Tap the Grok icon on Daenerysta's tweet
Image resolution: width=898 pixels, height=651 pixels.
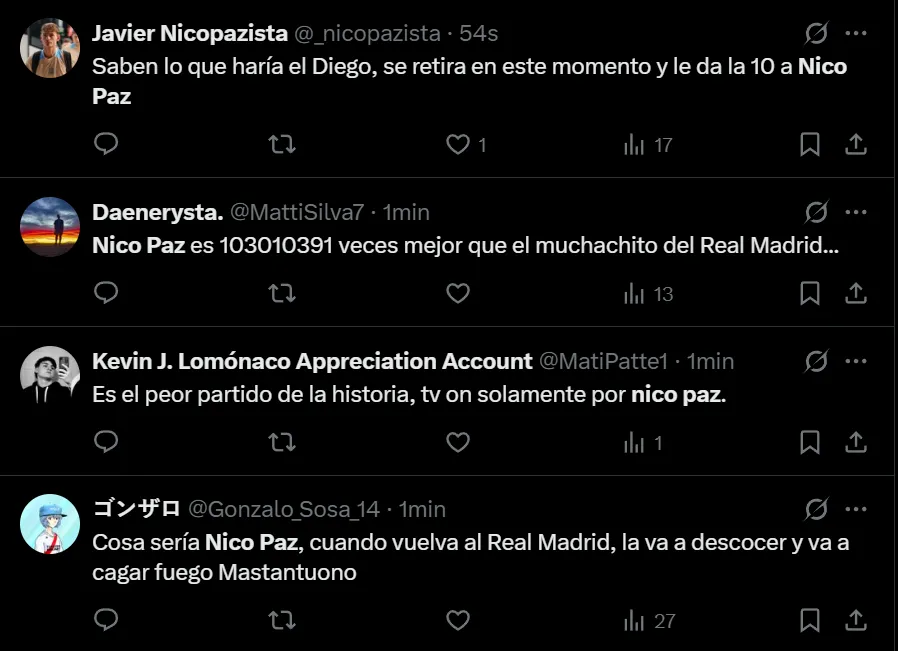pyautogui.click(x=816, y=212)
